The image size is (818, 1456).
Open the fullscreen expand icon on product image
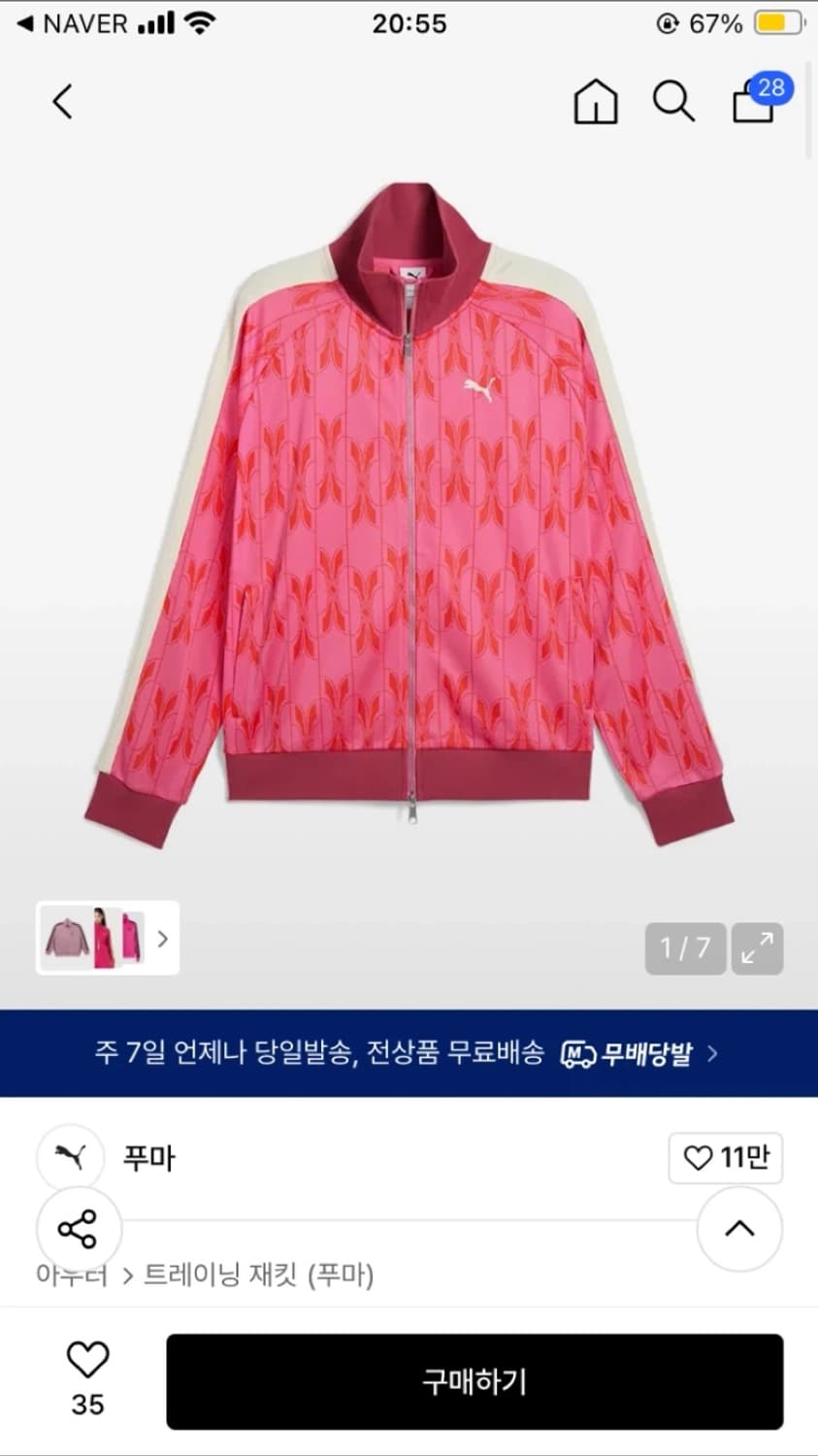[758, 948]
